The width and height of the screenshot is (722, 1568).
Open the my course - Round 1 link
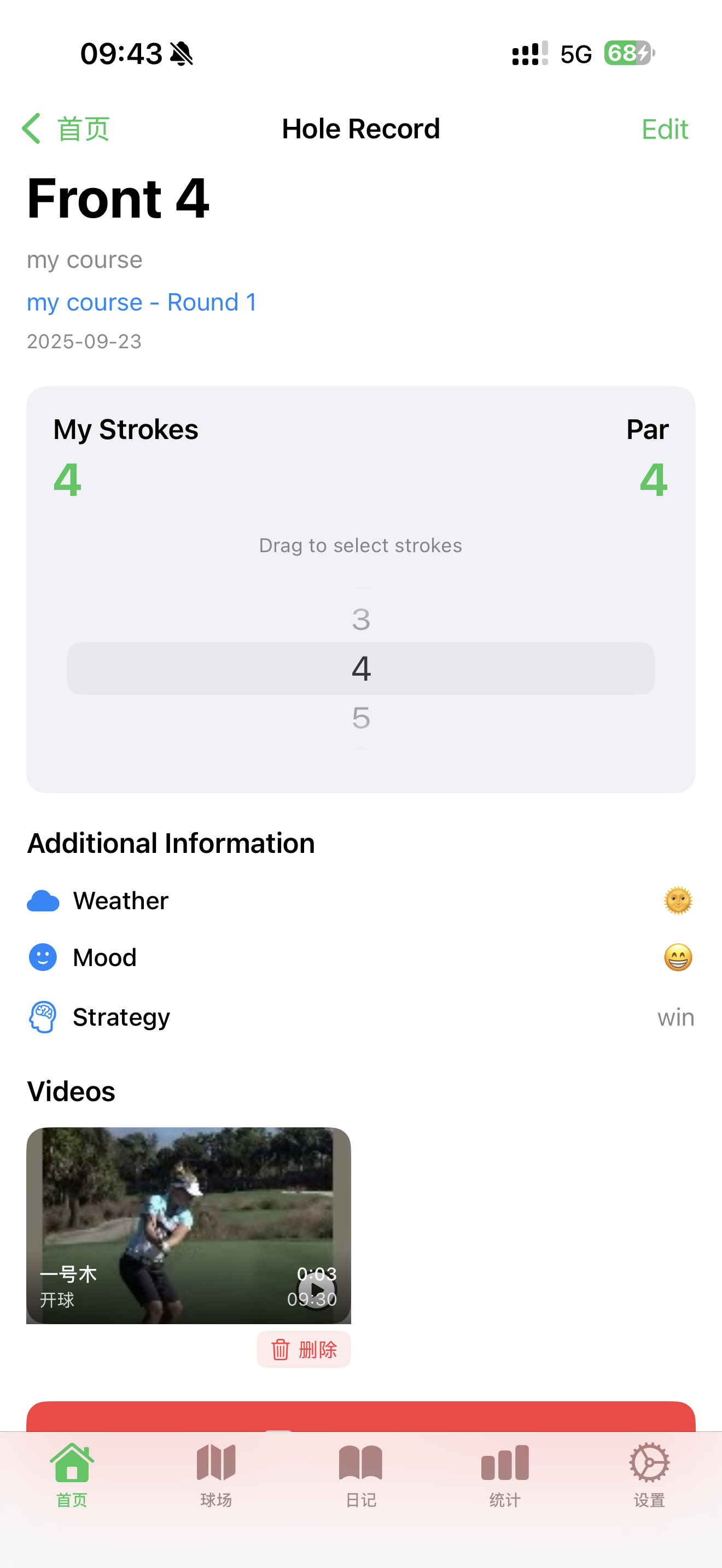[142, 302]
